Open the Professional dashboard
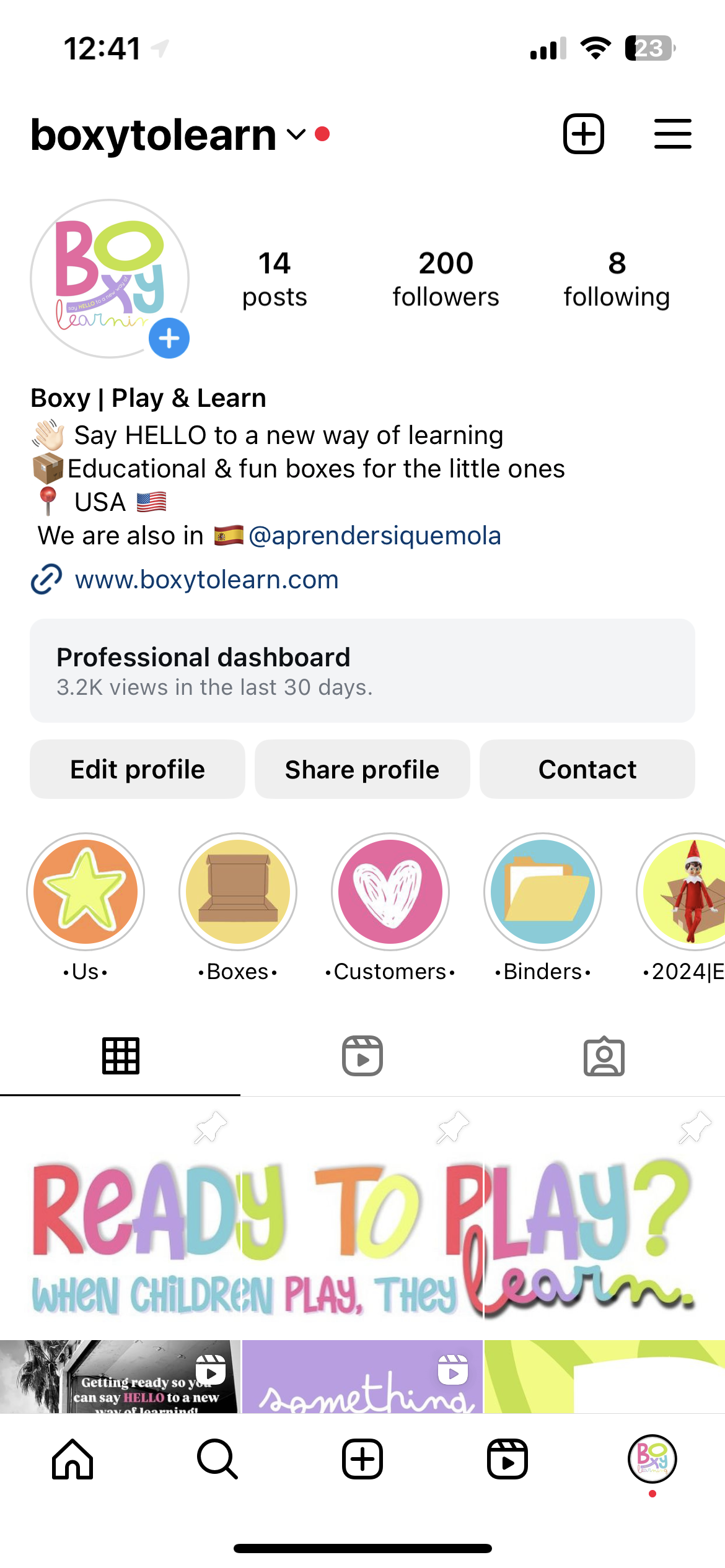 click(x=362, y=671)
